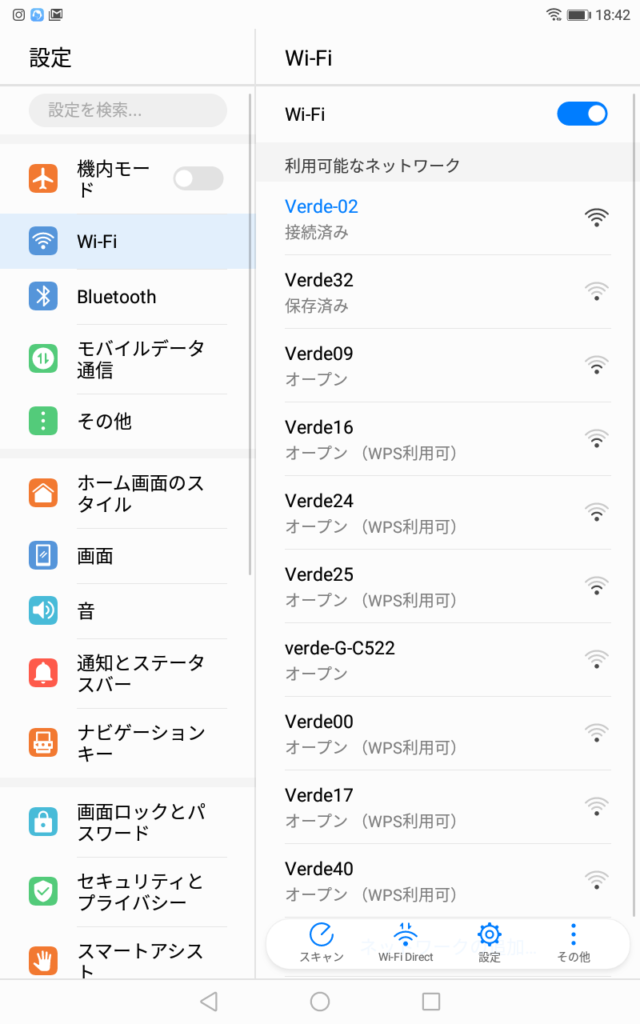Select the connected network Verde-02
Screen dimensions: 640x1024
[447, 218]
